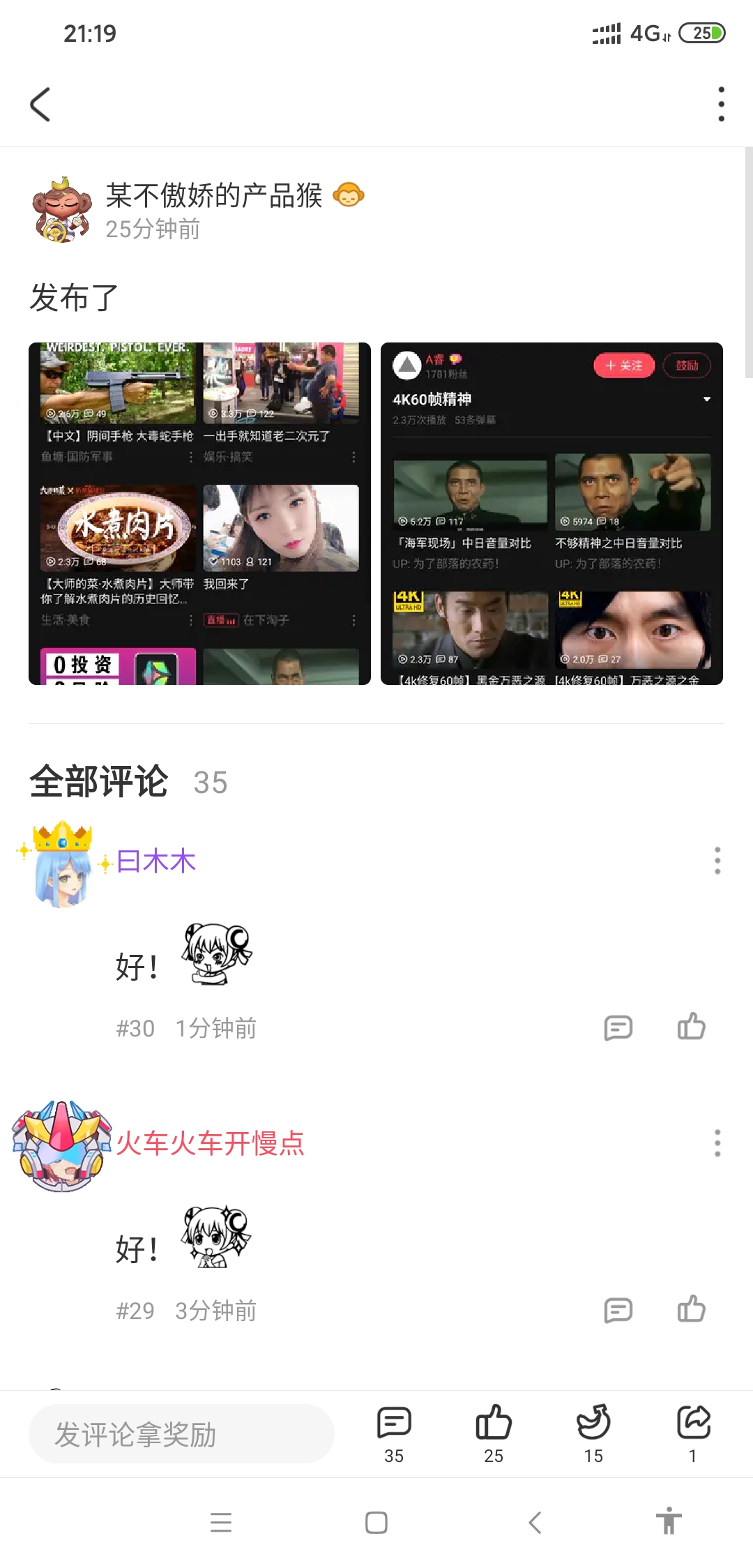Go to the system home screen
The width and height of the screenshot is (753, 1568).
click(x=376, y=1522)
